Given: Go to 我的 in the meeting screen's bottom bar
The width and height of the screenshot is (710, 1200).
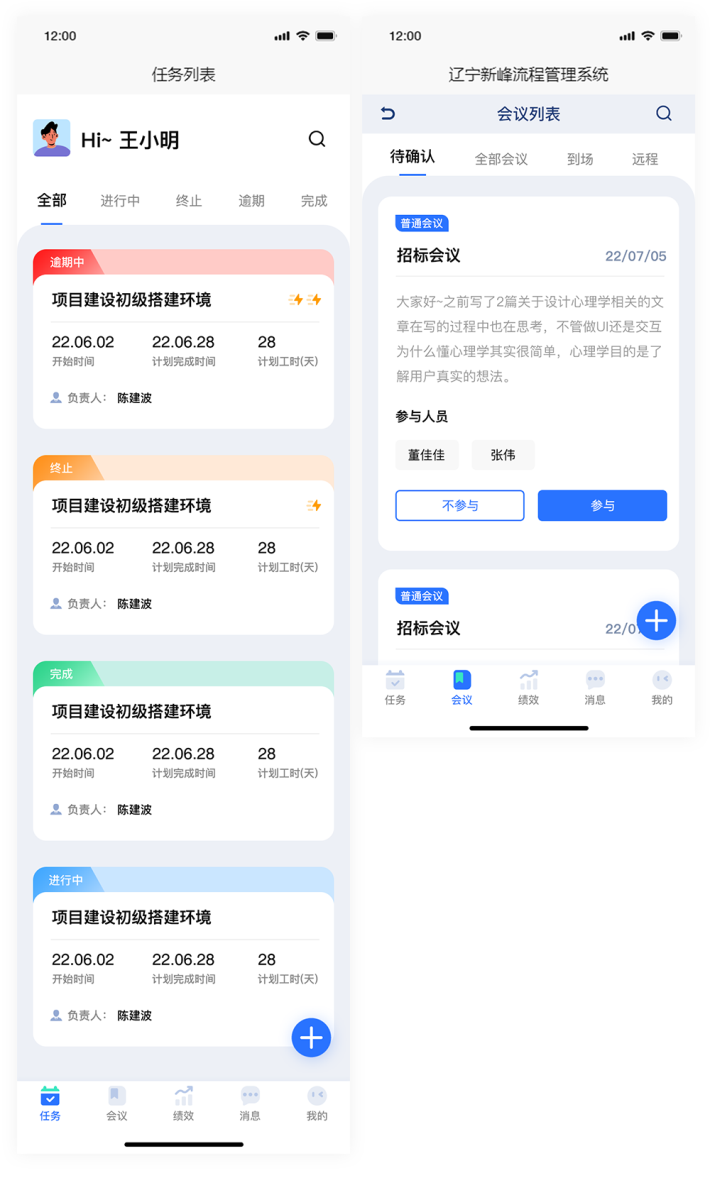Looking at the screenshot, I should (x=662, y=687).
